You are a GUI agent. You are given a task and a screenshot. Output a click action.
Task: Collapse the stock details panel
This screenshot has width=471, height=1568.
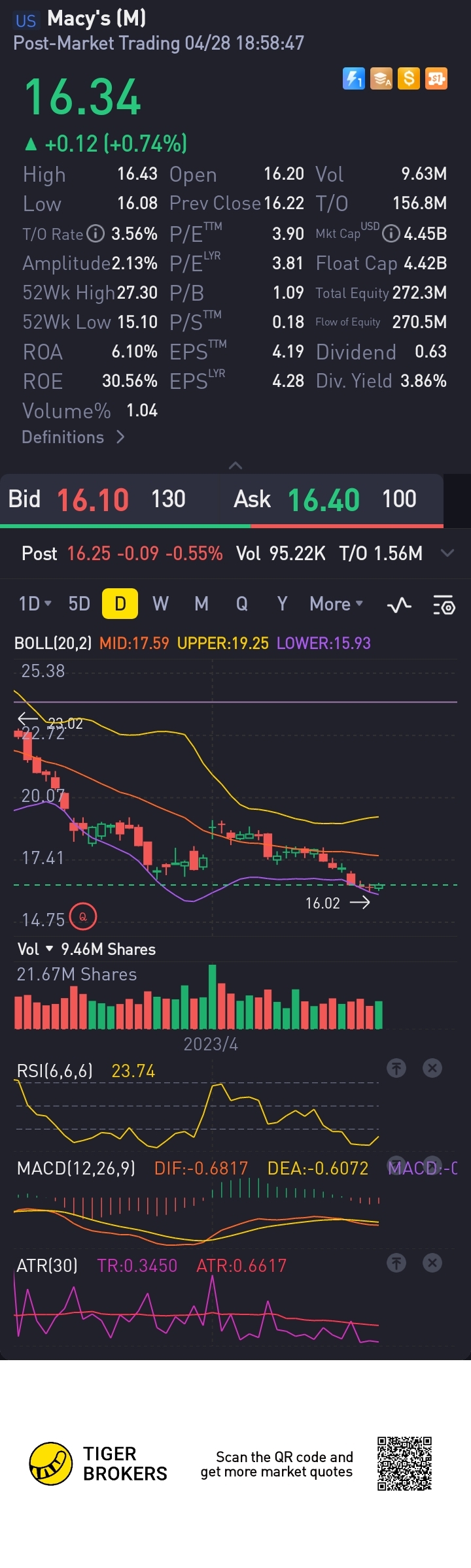coord(235,465)
